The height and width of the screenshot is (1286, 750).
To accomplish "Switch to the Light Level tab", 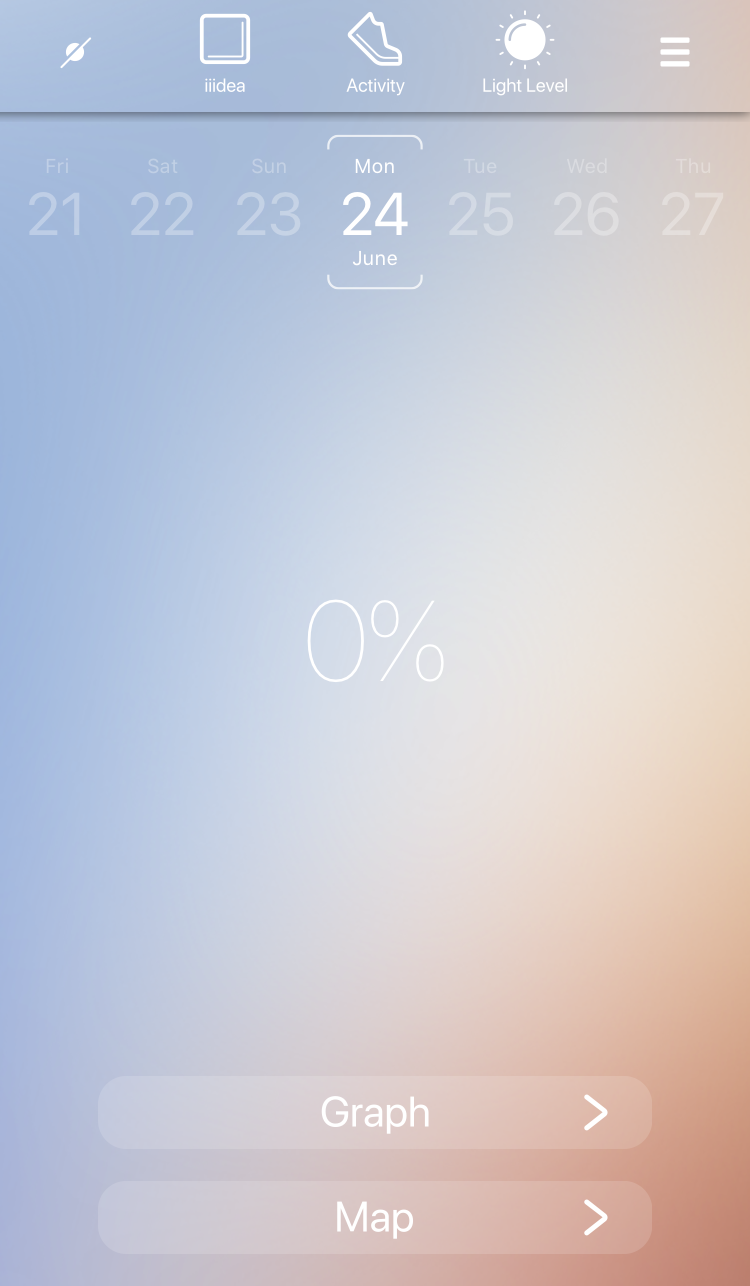I will click(525, 54).
